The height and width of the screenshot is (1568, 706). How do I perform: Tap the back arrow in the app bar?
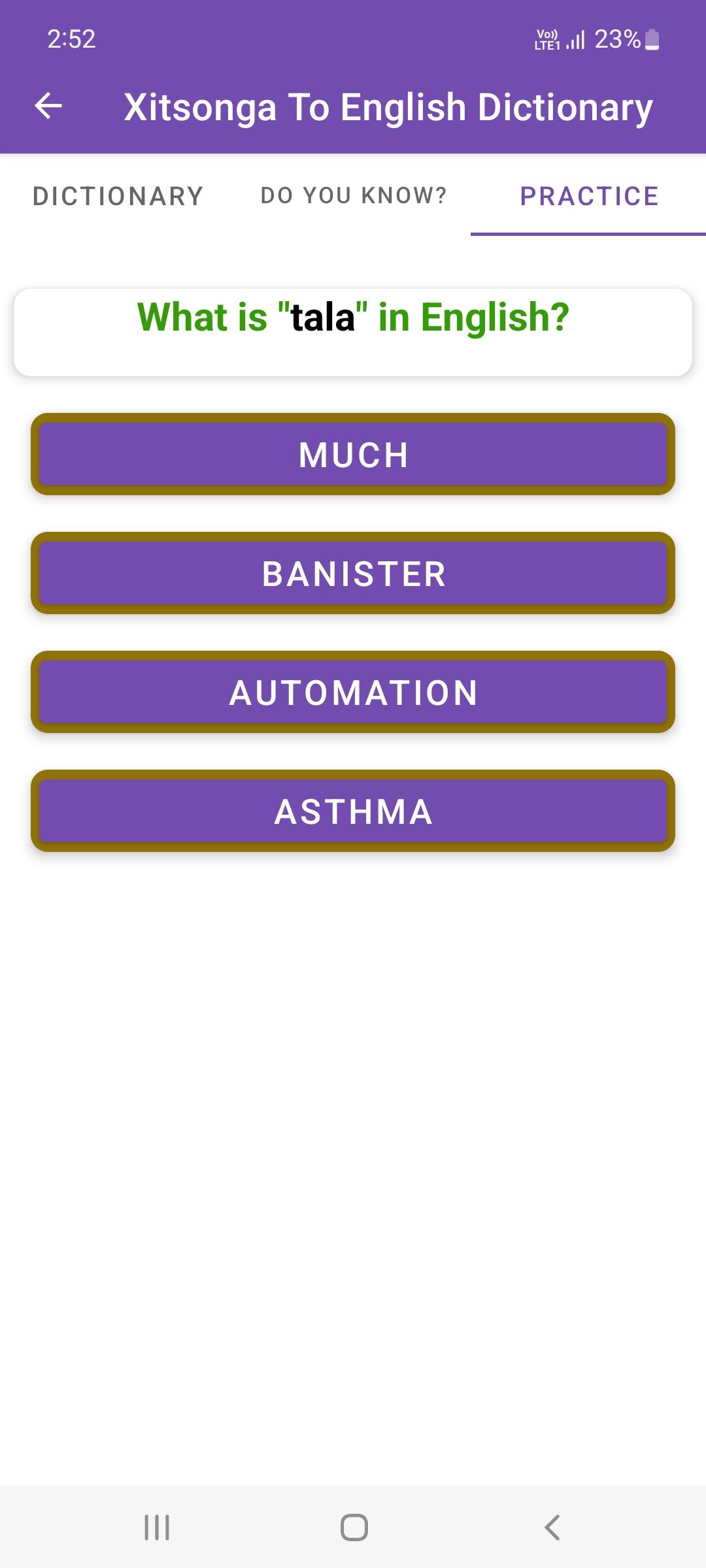(x=48, y=106)
